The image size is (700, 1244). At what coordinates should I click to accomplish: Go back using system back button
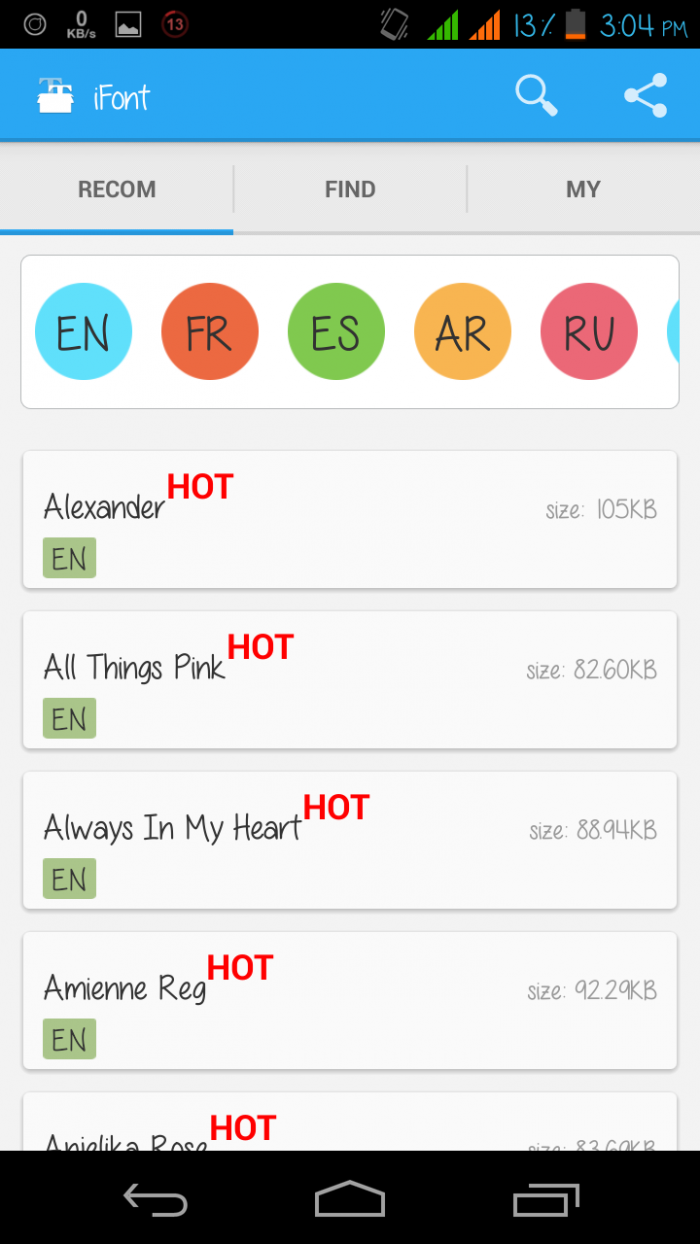(155, 1198)
